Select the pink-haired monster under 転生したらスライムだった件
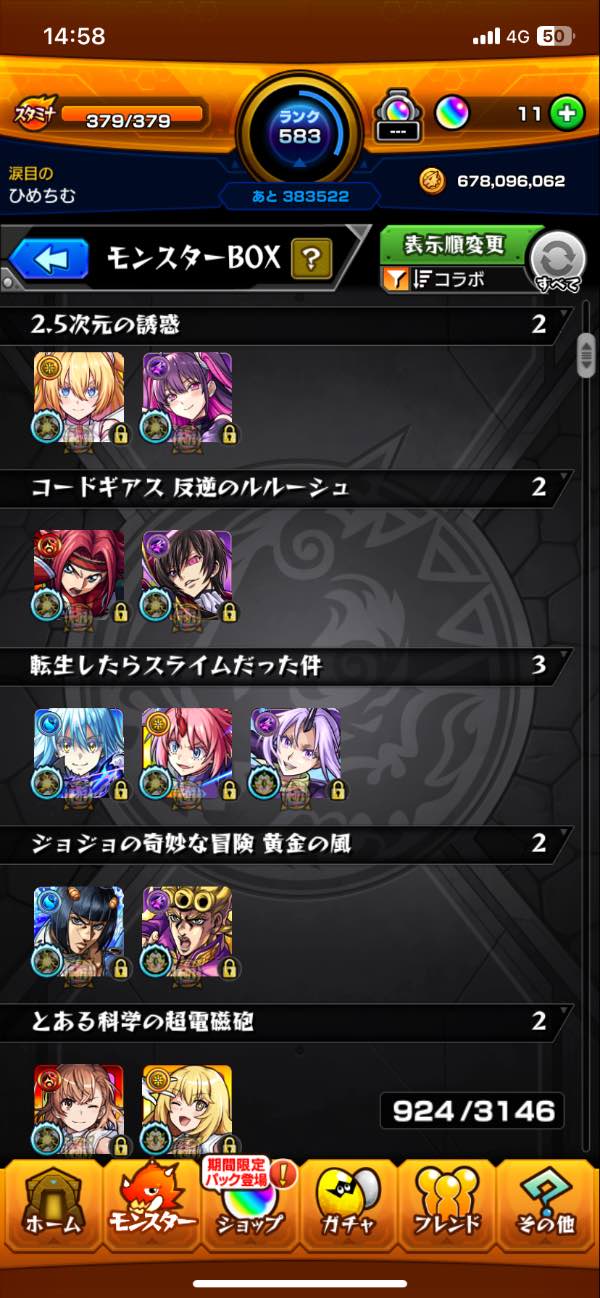 pos(187,753)
